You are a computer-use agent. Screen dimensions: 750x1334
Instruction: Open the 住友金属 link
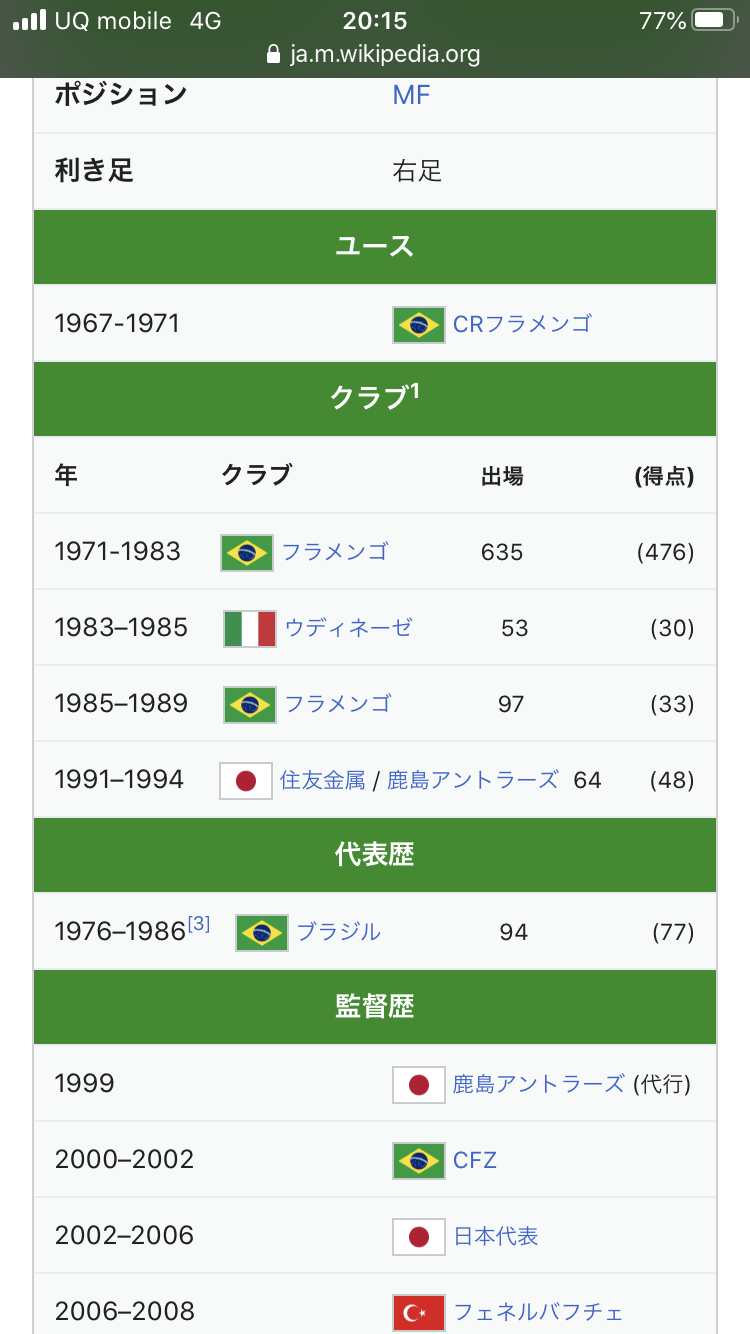click(x=323, y=780)
